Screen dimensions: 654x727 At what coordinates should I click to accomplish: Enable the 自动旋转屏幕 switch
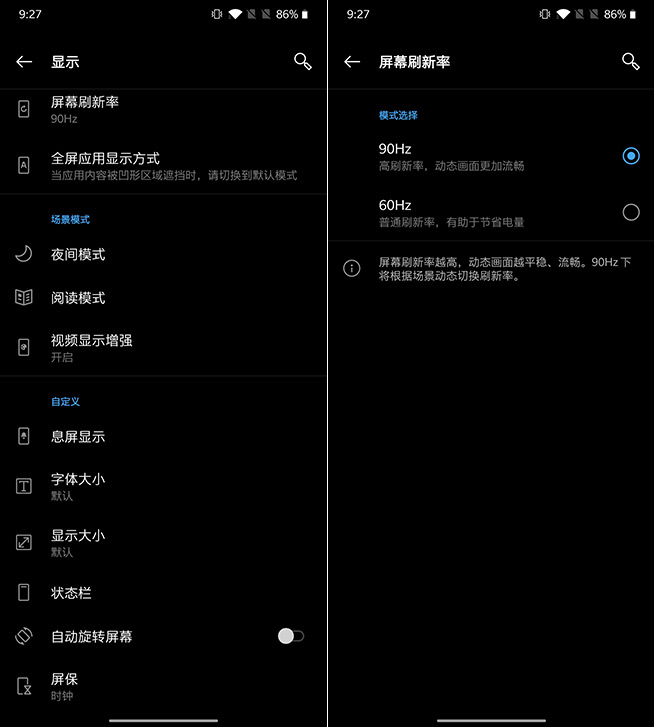coord(291,636)
